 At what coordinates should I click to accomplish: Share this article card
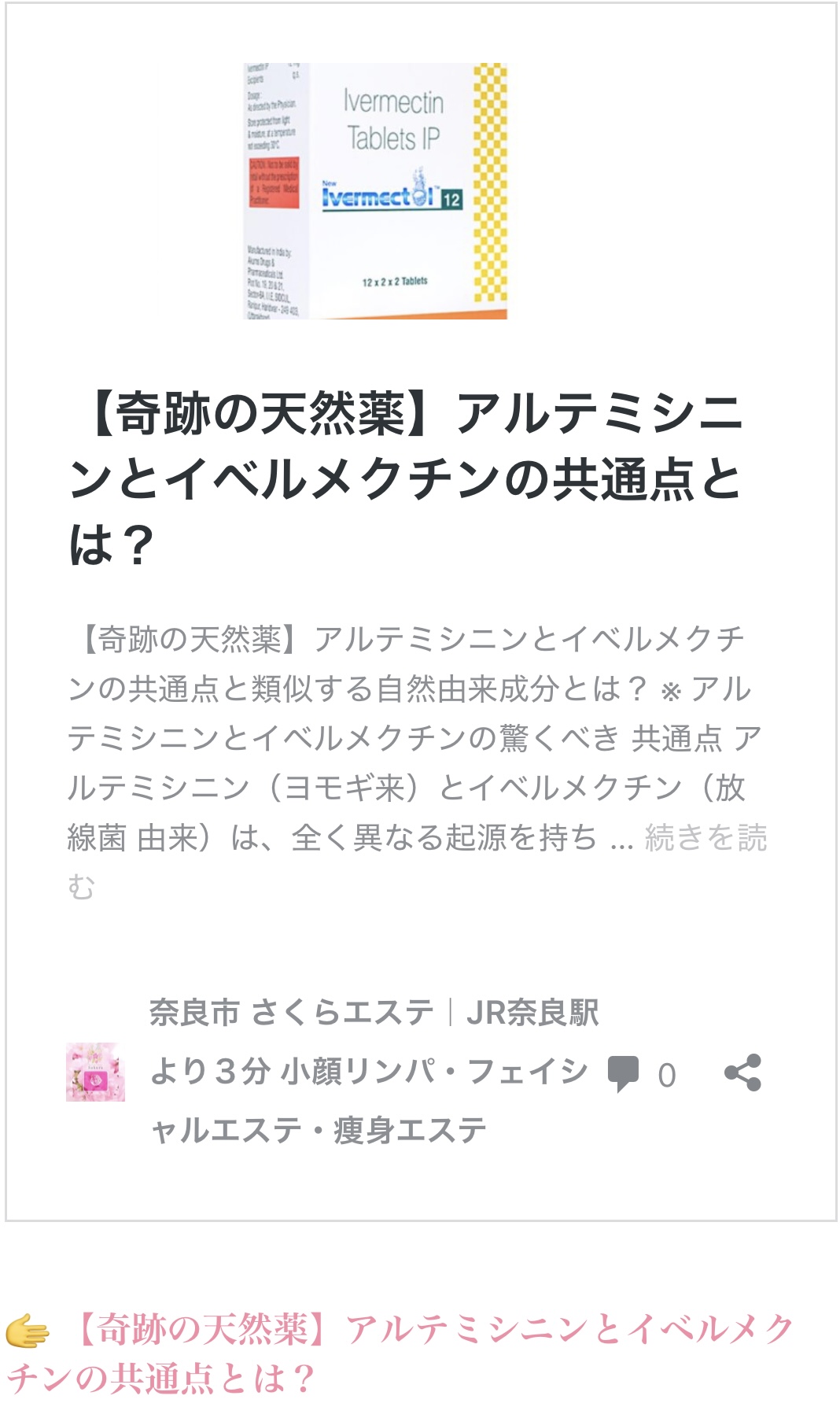click(x=742, y=1073)
